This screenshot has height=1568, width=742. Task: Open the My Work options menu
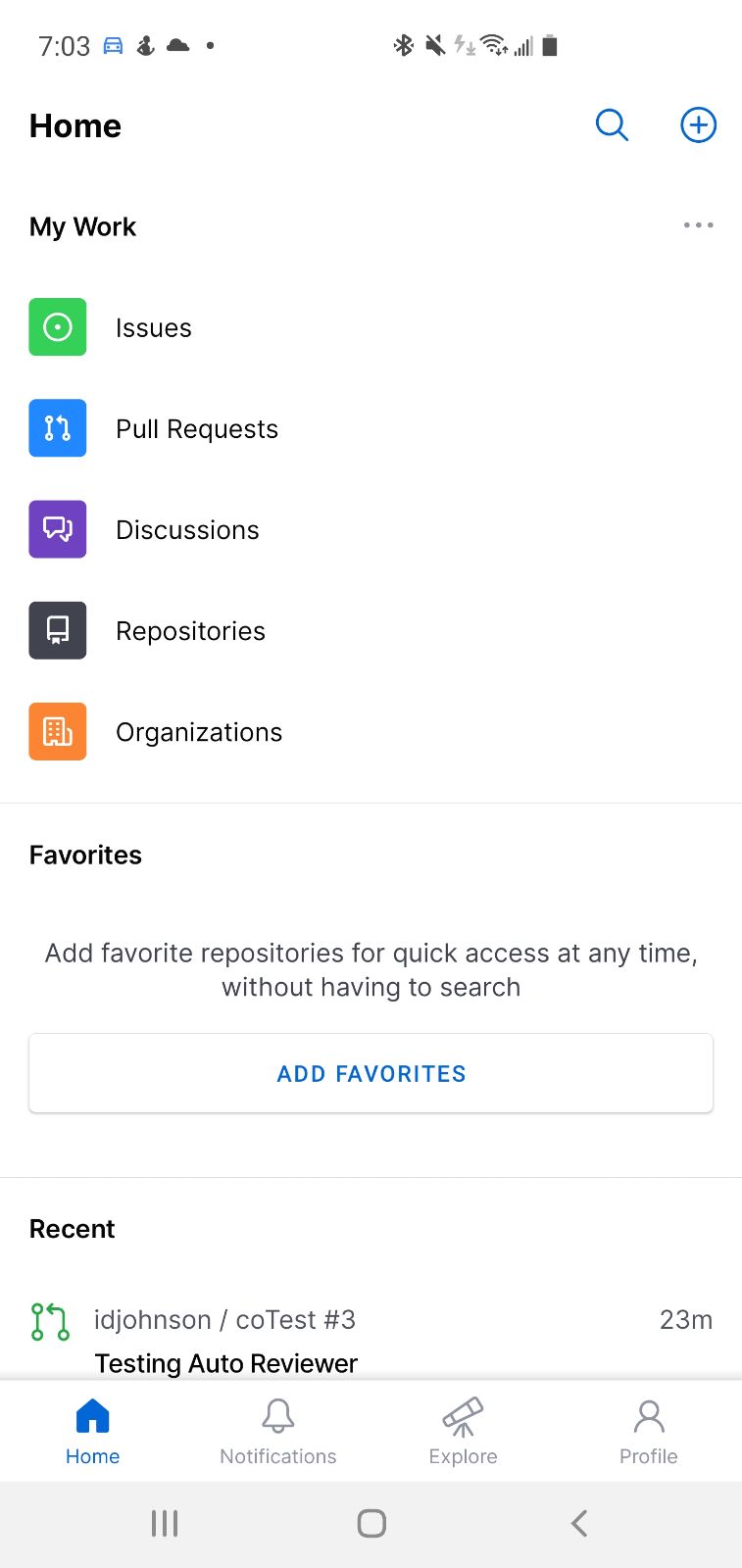point(698,225)
